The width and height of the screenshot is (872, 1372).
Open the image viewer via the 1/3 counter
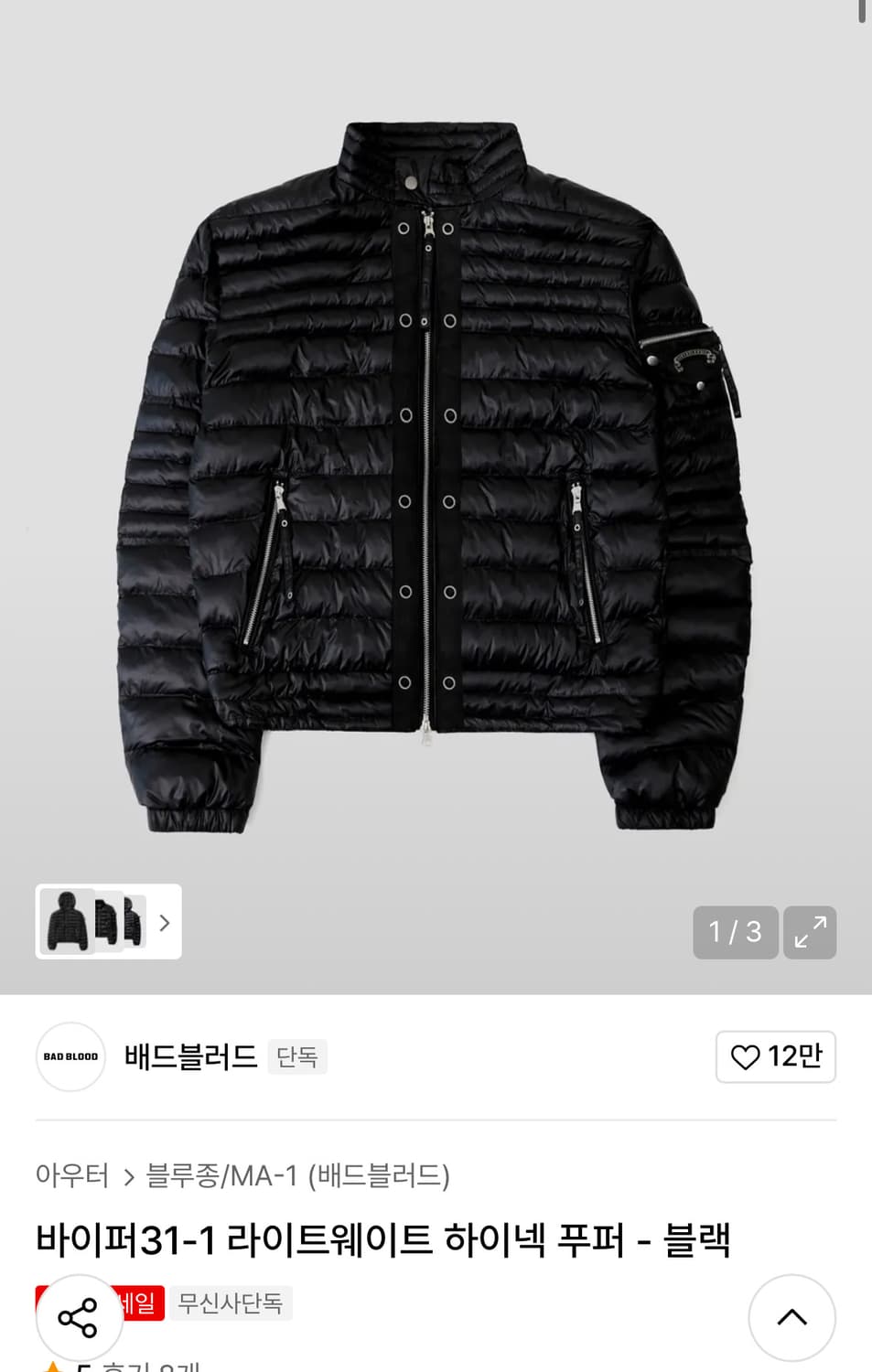[x=735, y=932]
